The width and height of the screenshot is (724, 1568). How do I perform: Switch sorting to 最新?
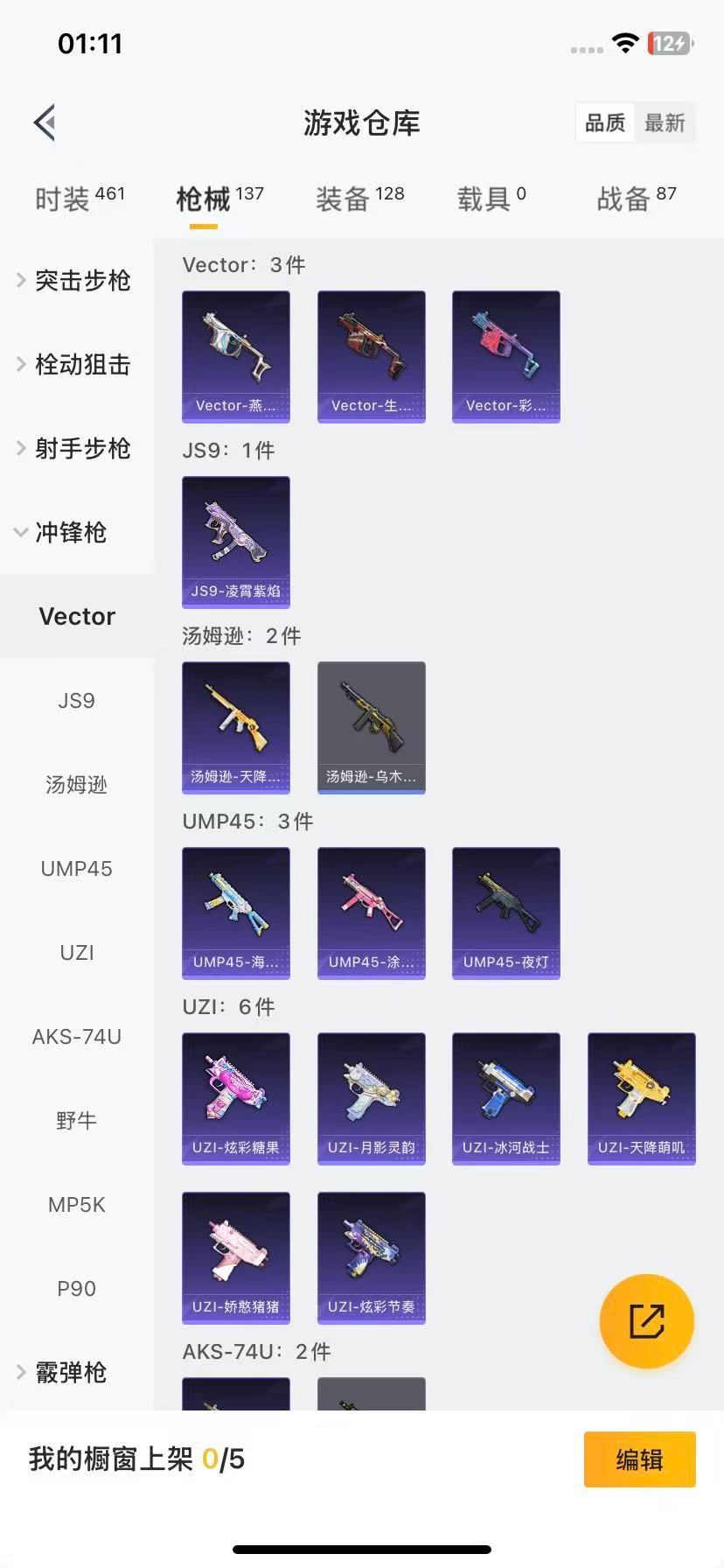[666, 122]
